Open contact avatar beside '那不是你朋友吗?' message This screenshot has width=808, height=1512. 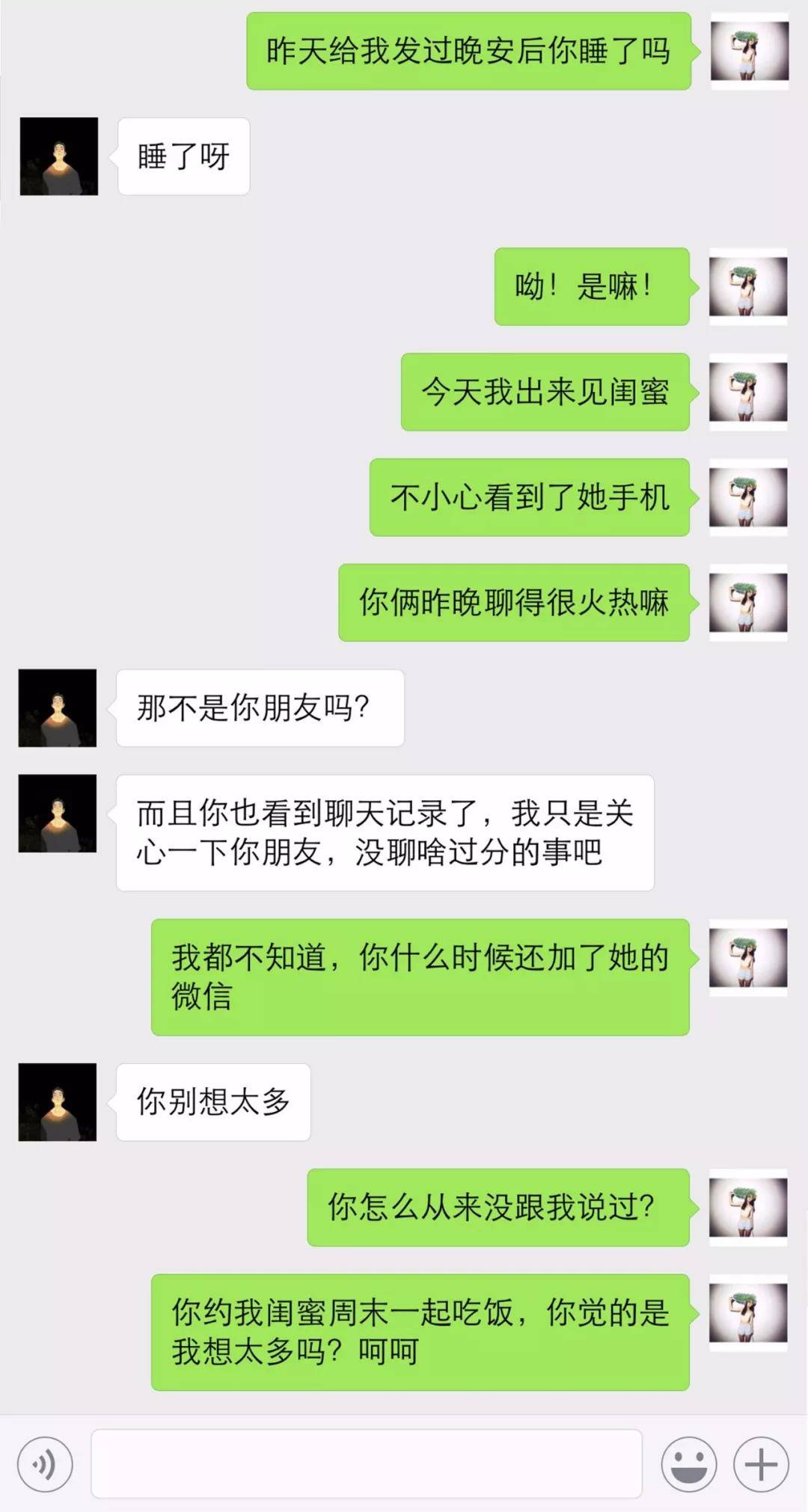click(58, 707)
